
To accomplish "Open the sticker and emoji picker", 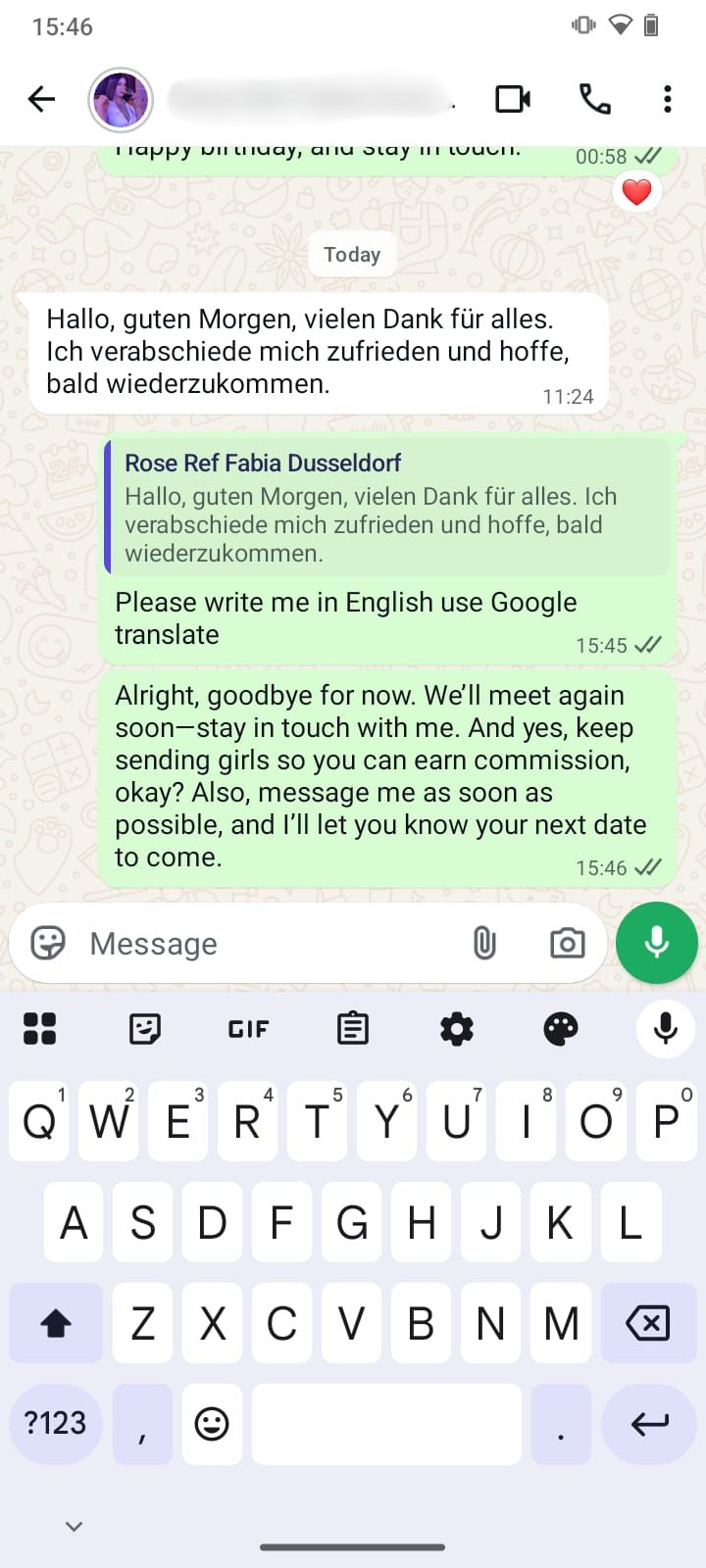I will 48,943.
